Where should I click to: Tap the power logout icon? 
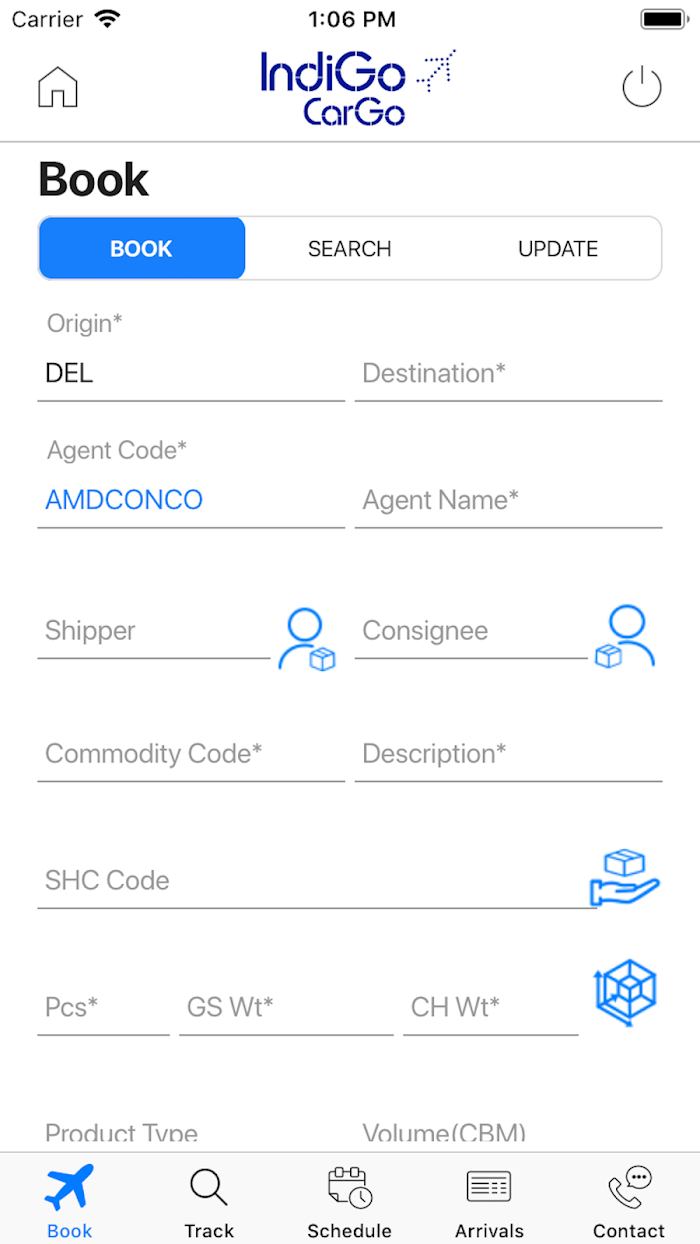(642, 87)
